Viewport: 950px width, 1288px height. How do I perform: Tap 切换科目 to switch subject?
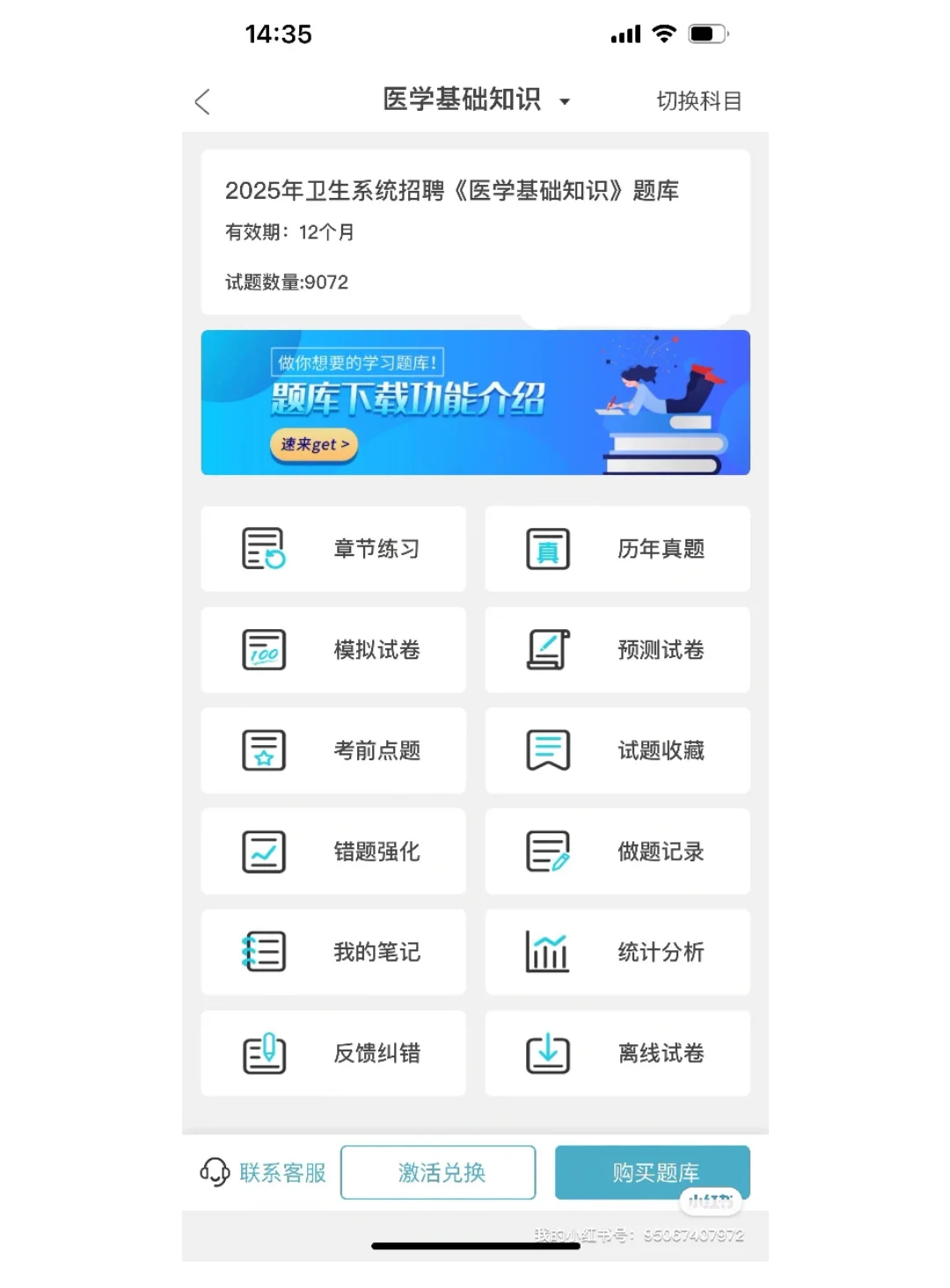[698, 101]
